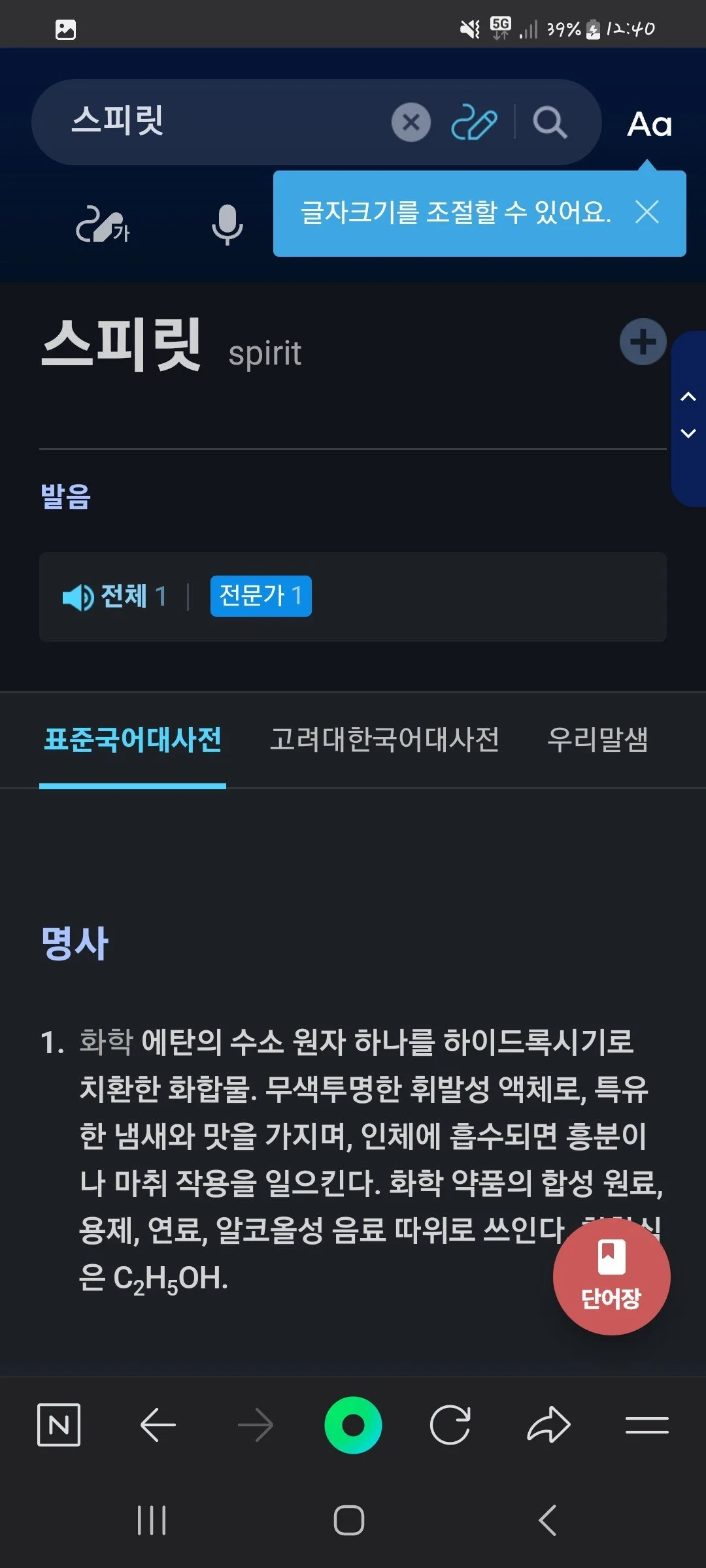Dismiss the font size tooltip
This screenshot has height=1568, width=706.
(x=647, y=212)
